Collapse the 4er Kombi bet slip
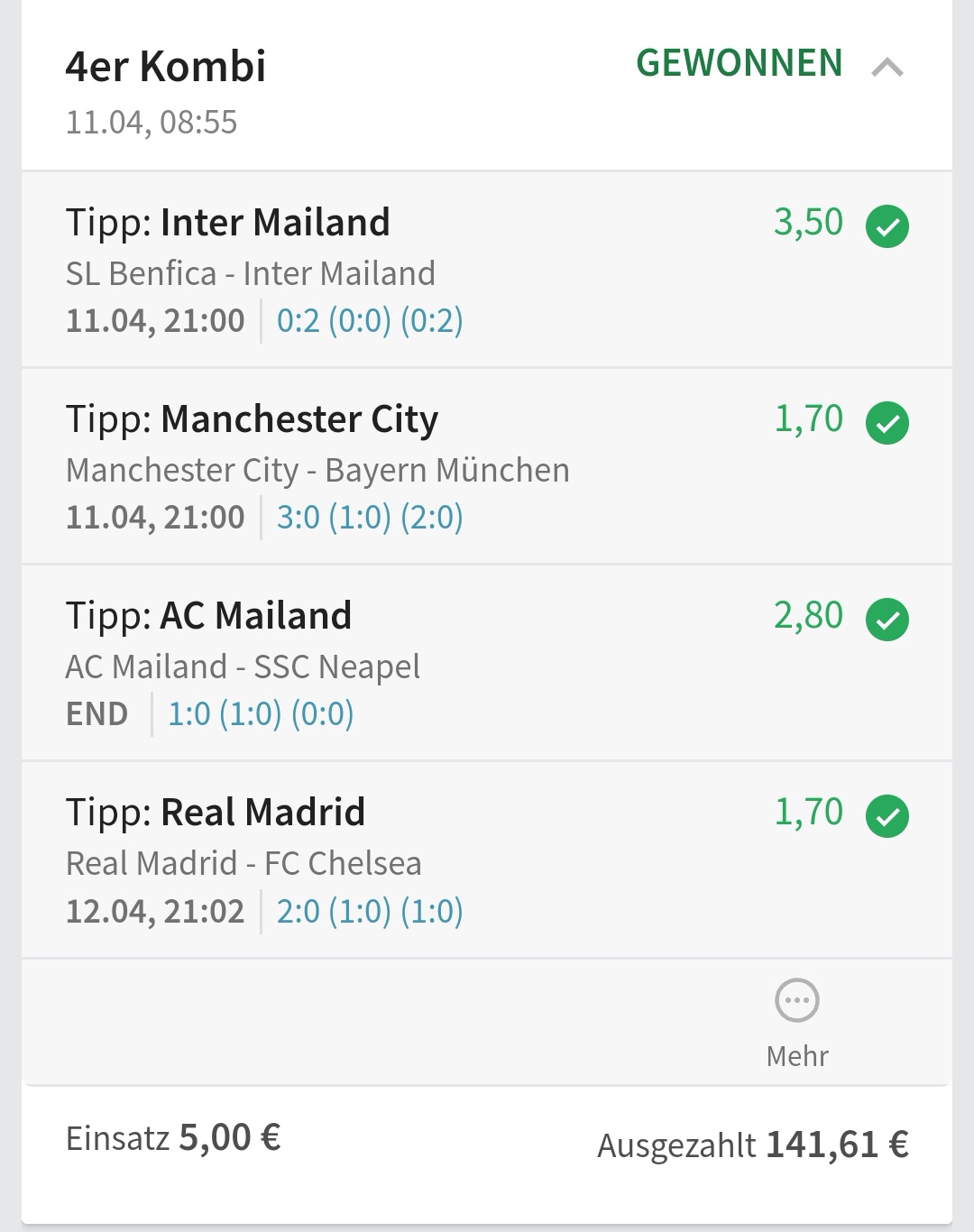The height and width of the screenshot is (1232, 974). [887, 68]
